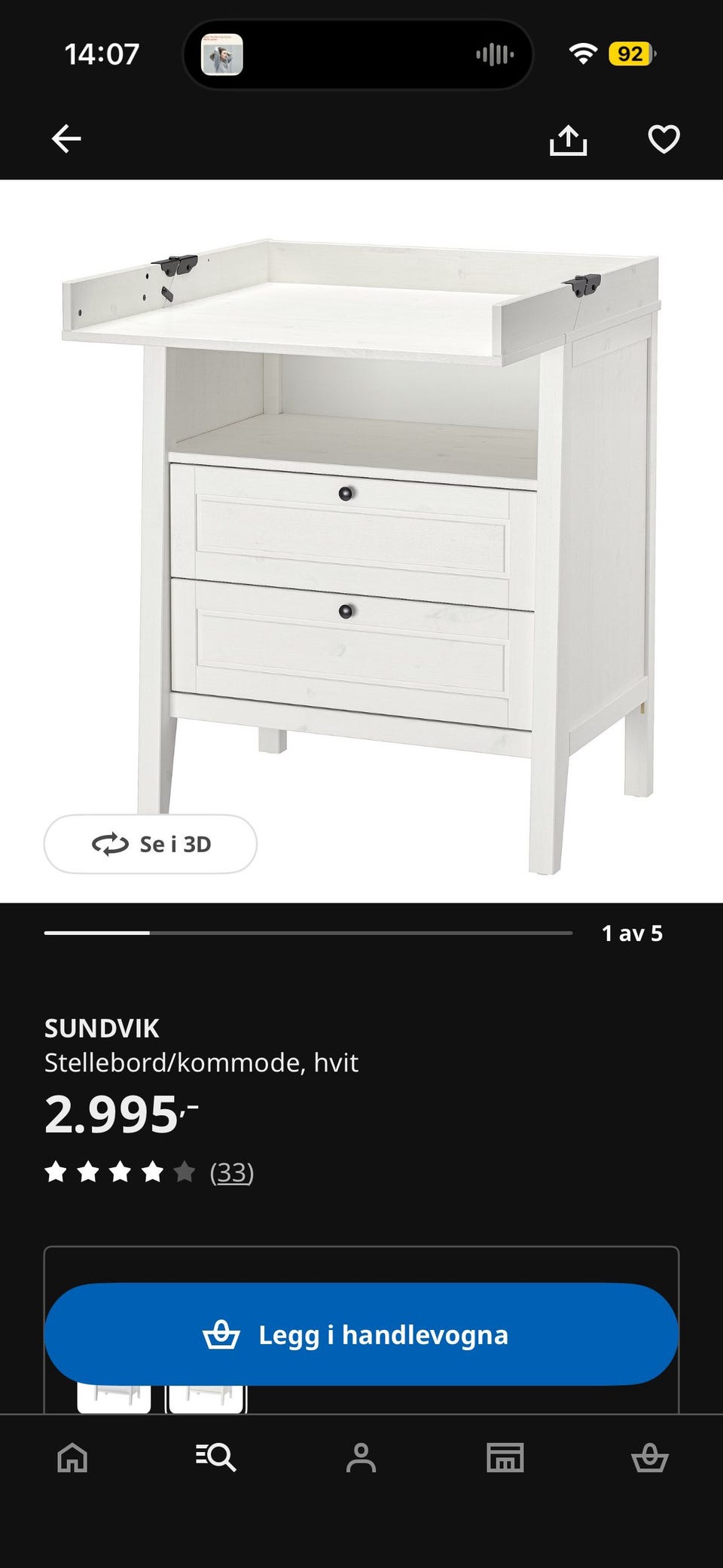Viewport: 723px width, 1568px height.
Task: Open the store tab
Action: click(x=505, y=1458)
